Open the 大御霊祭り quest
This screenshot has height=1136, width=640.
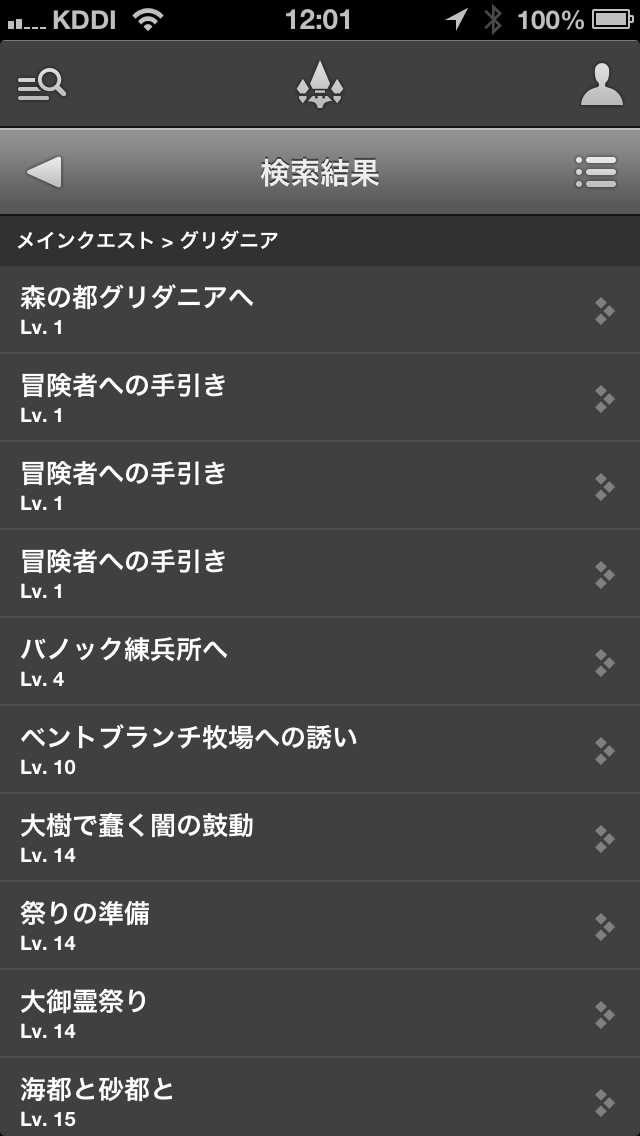[320, 1014]
